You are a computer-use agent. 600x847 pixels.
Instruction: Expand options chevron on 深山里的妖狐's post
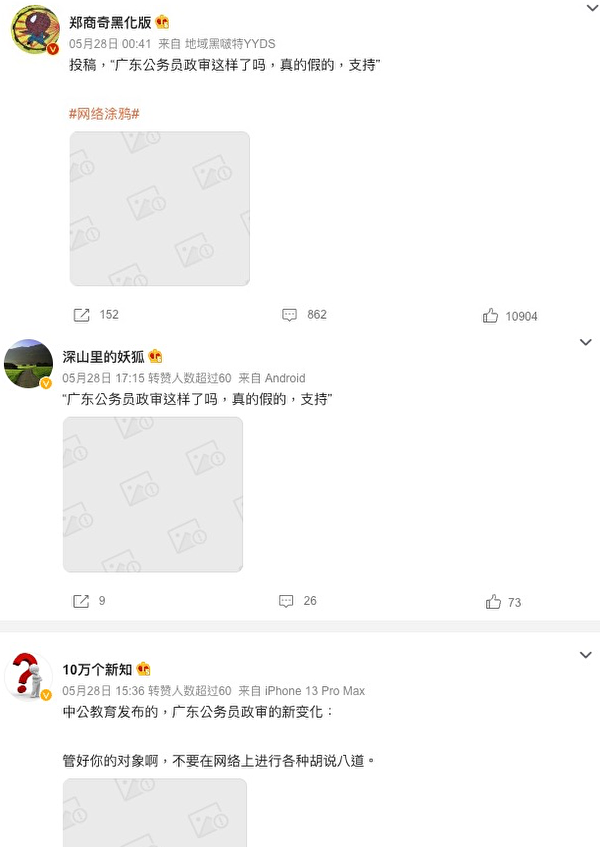[x=586, y=342]
